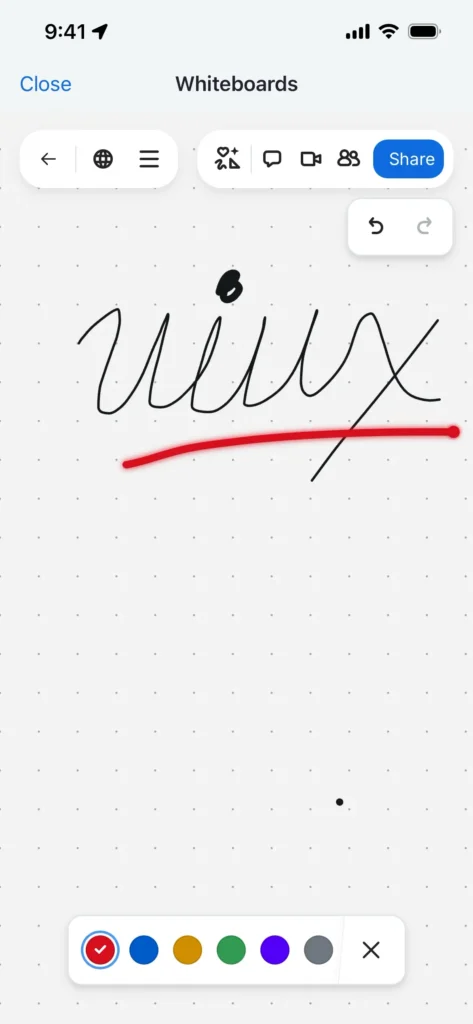Tap Close to exit Whiteboards

pyautogui.click(x=46, y=84)
